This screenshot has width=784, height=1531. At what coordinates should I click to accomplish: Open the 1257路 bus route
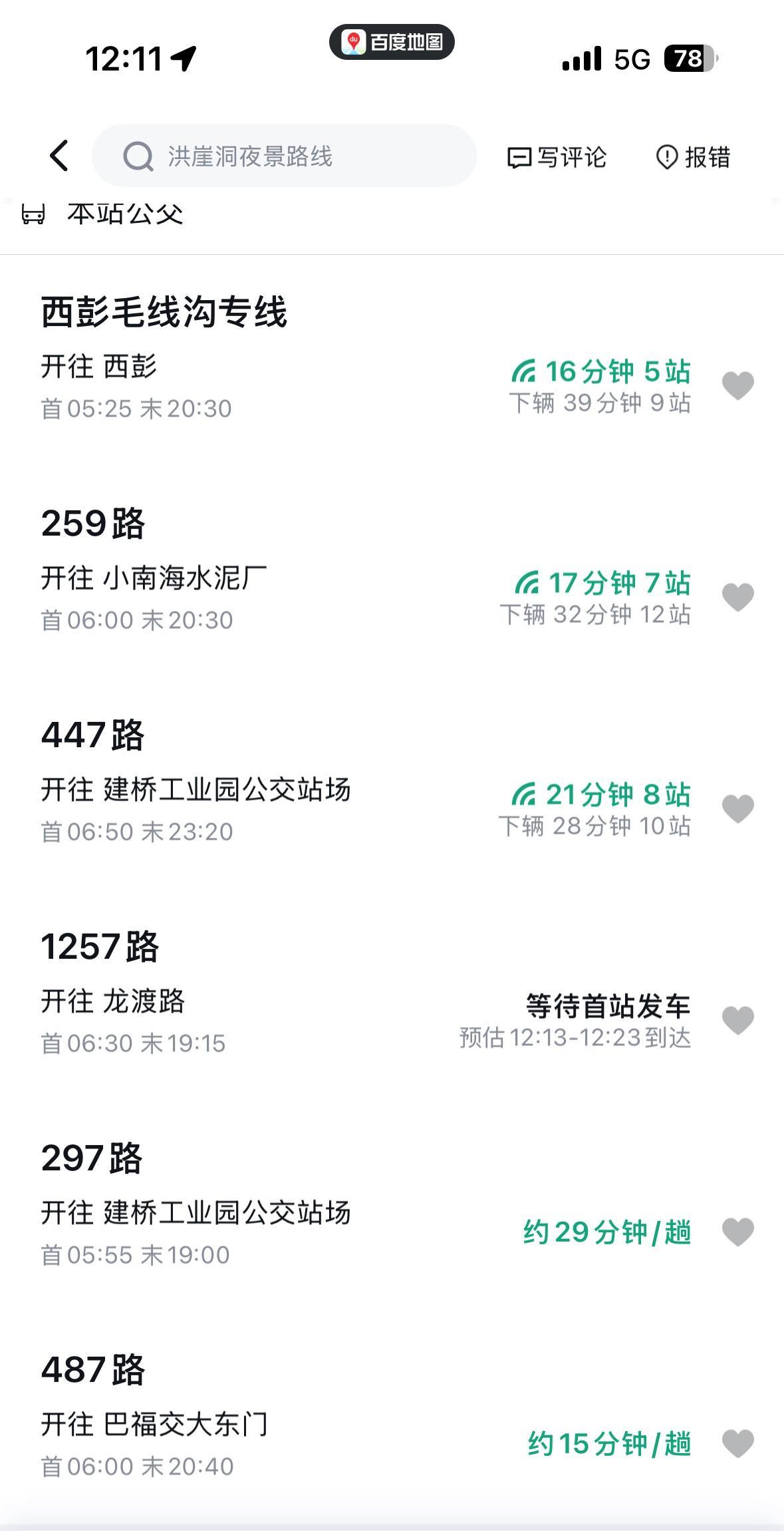tap(100, 947)
